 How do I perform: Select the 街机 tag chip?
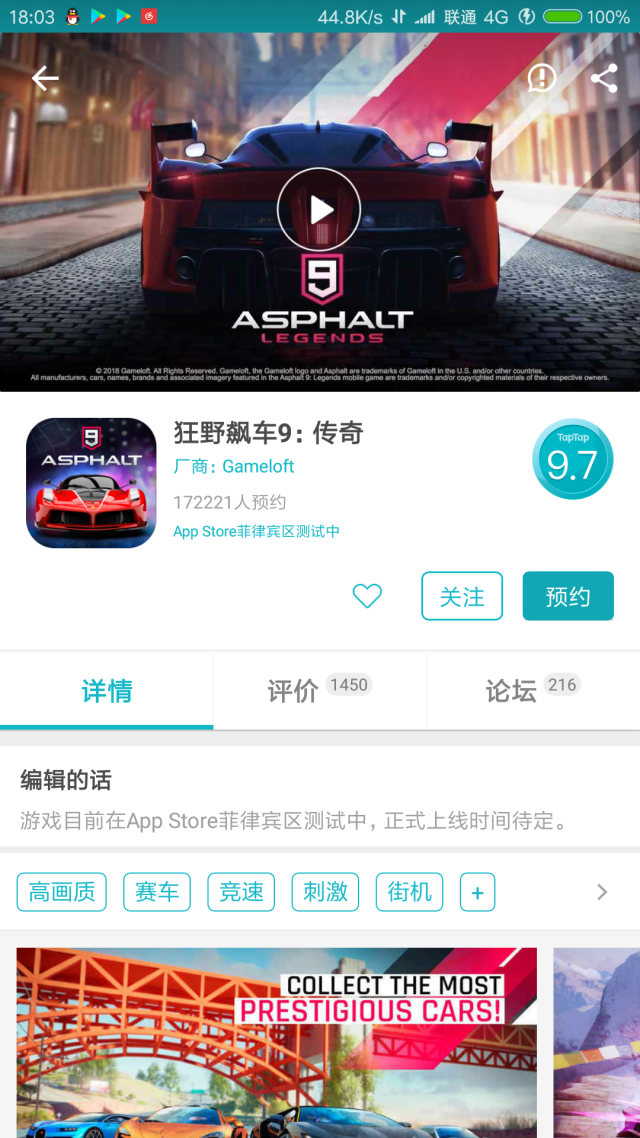click(409, 891)
